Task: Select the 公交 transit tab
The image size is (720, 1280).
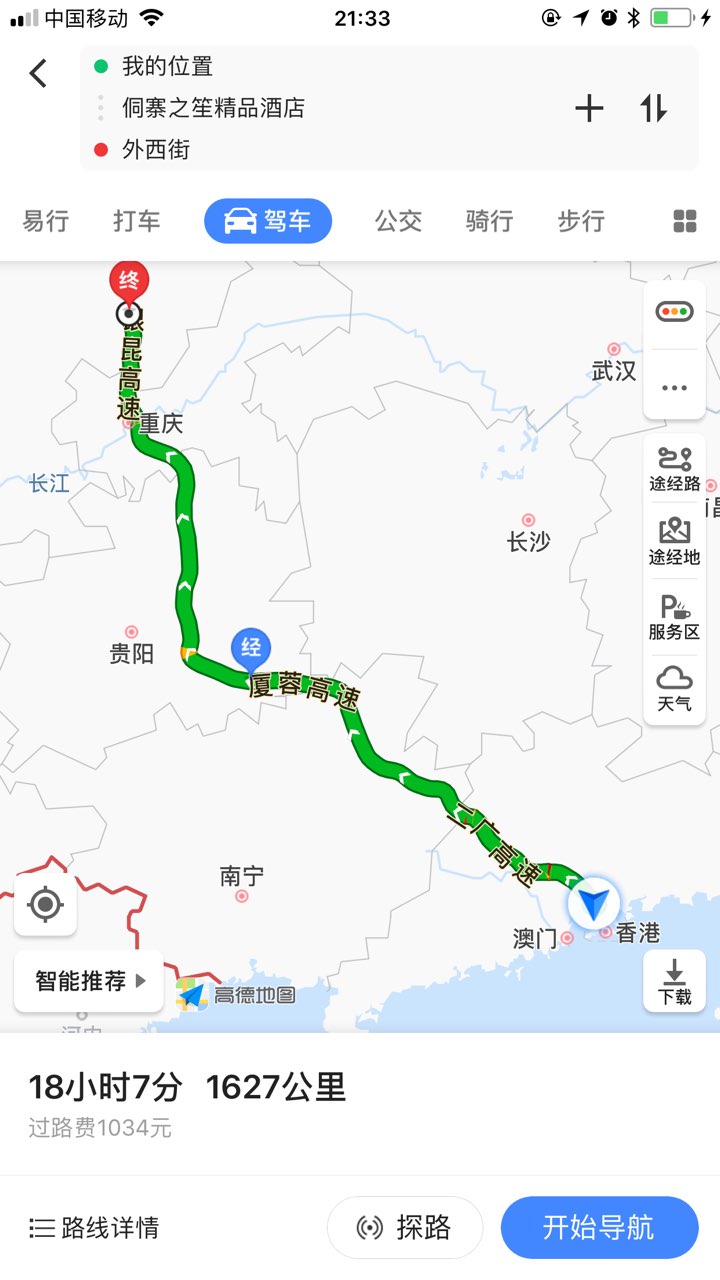Action: [x=398, y=221]
